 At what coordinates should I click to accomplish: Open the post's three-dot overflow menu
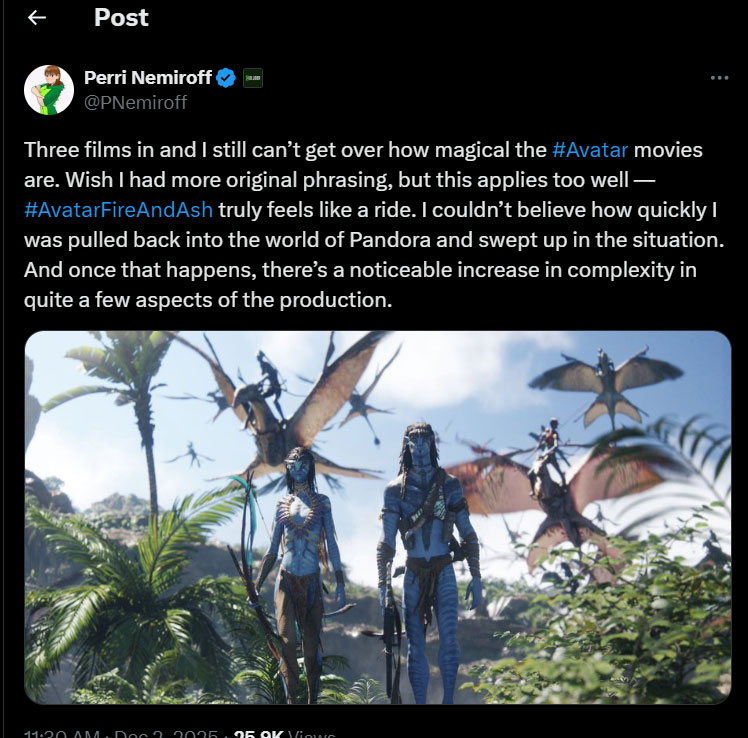[719, 77]
